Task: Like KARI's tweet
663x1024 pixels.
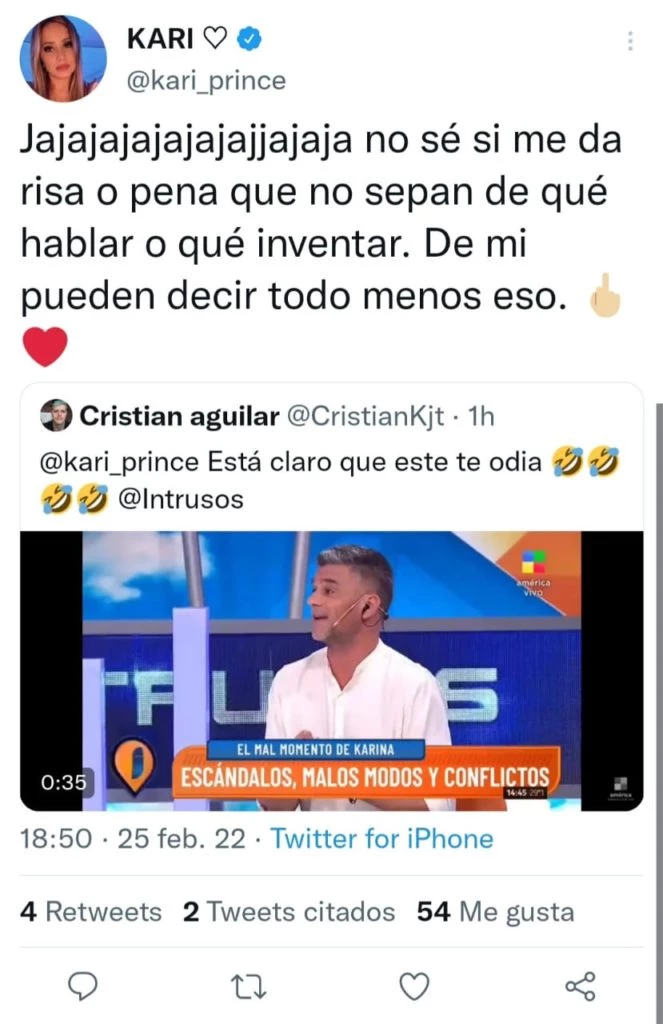Action: [x=414, y=986]
